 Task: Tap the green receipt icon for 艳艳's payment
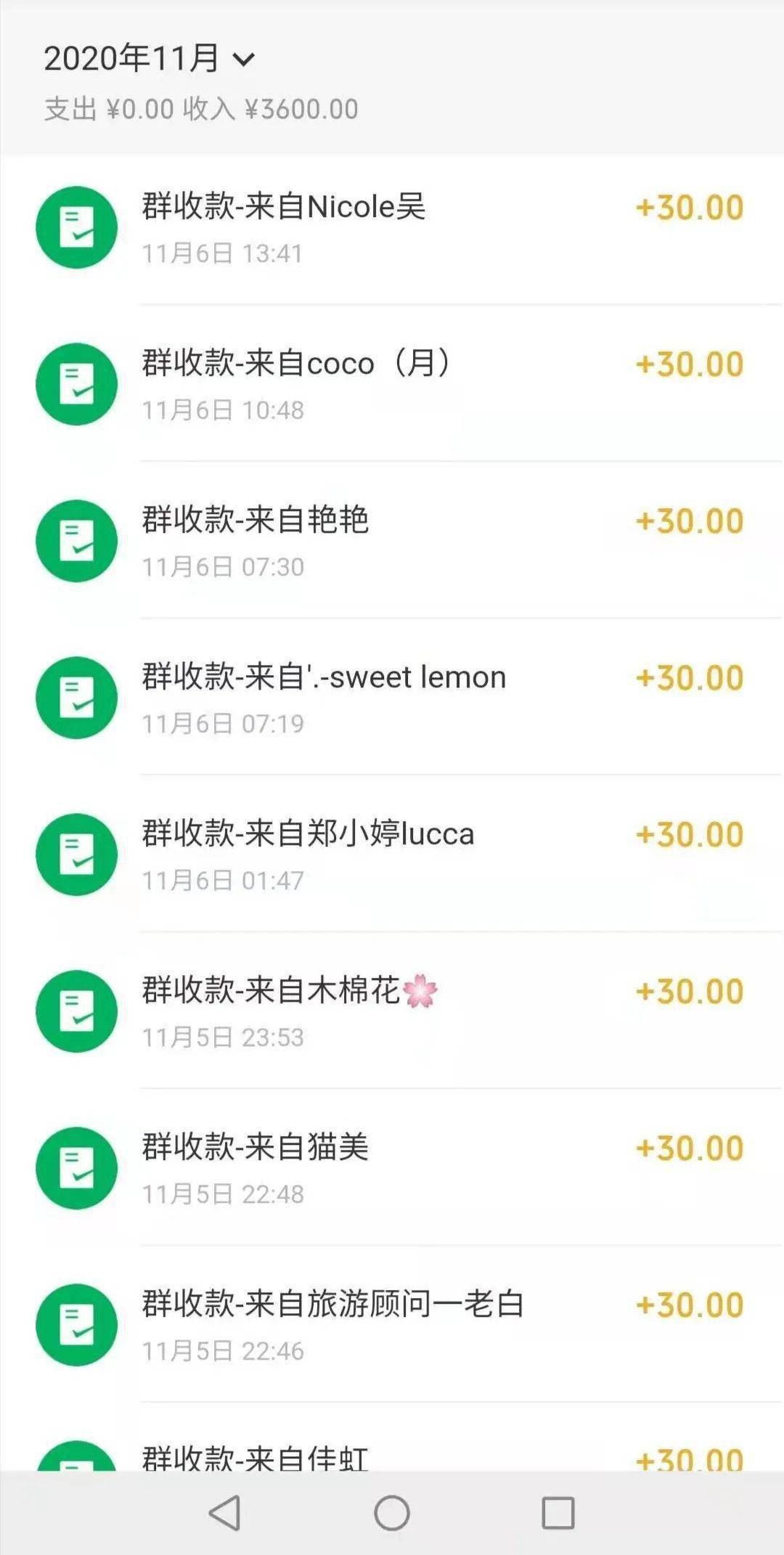[76, 540]
